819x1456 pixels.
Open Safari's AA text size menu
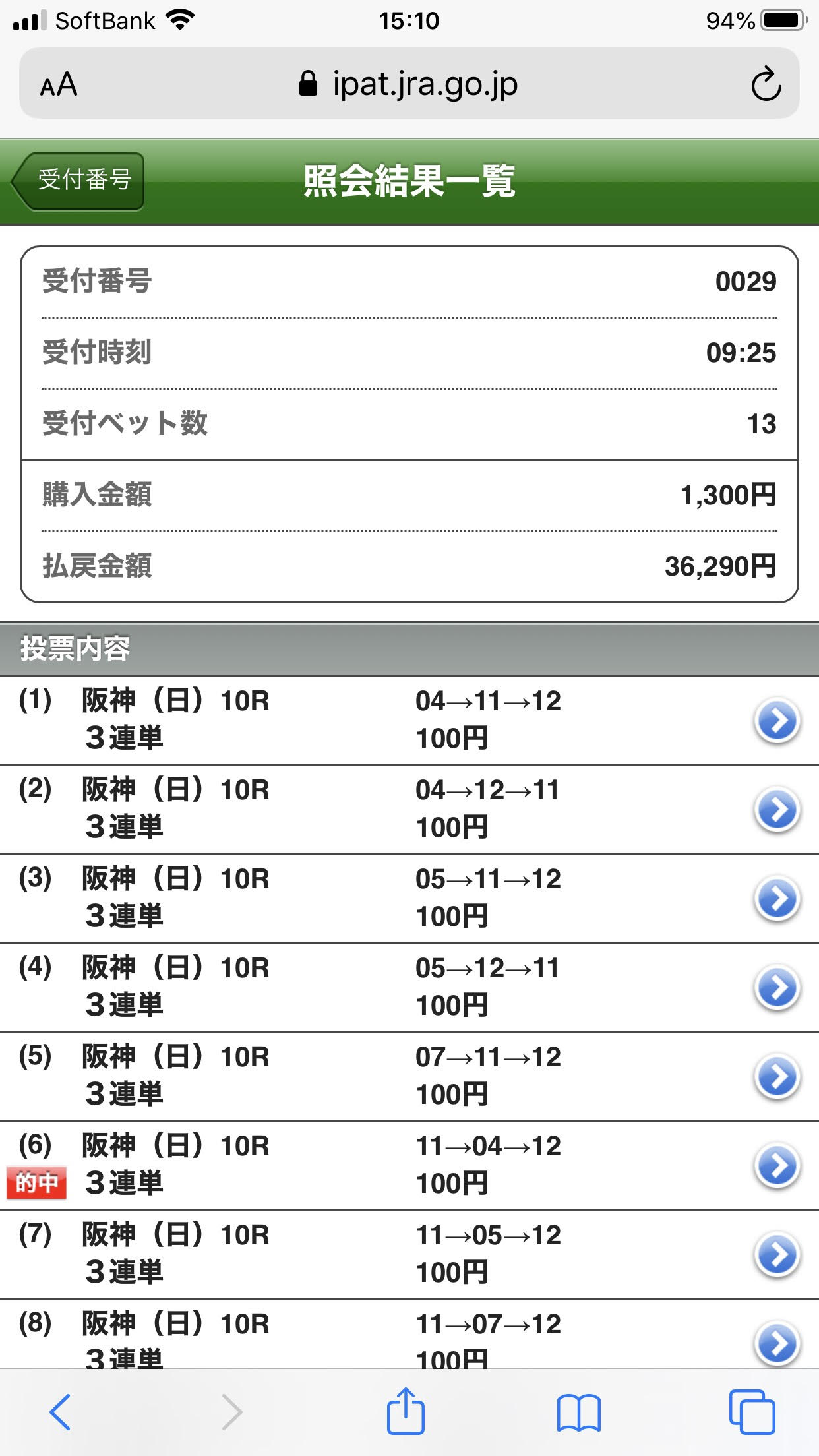point(59,84)
